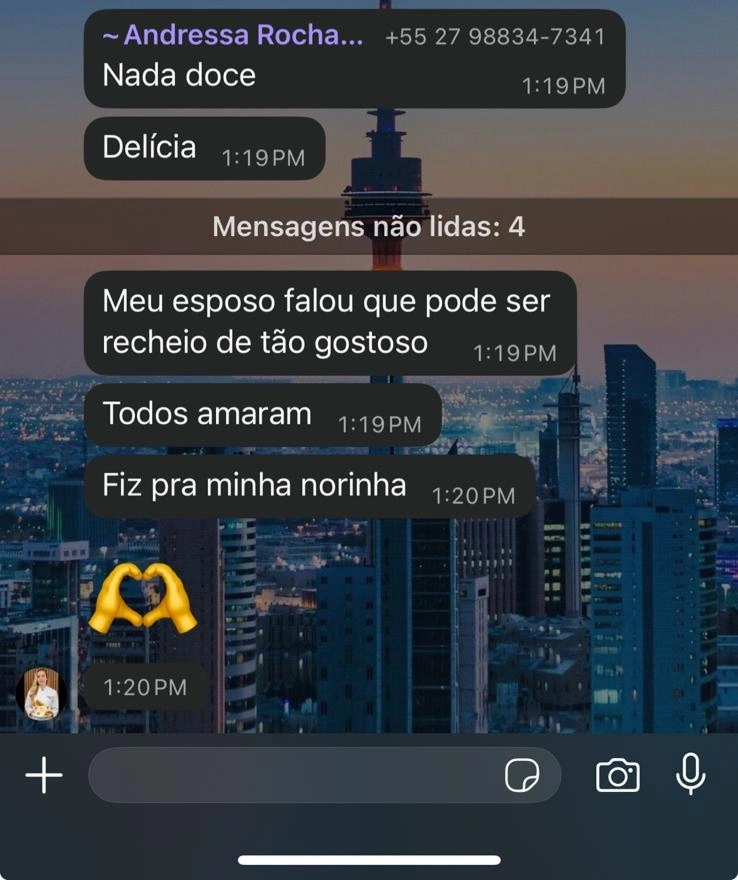This screenshot has width=738, height=880.
Task: Tap the microphone voice message icon
Action: click(690, 774)
